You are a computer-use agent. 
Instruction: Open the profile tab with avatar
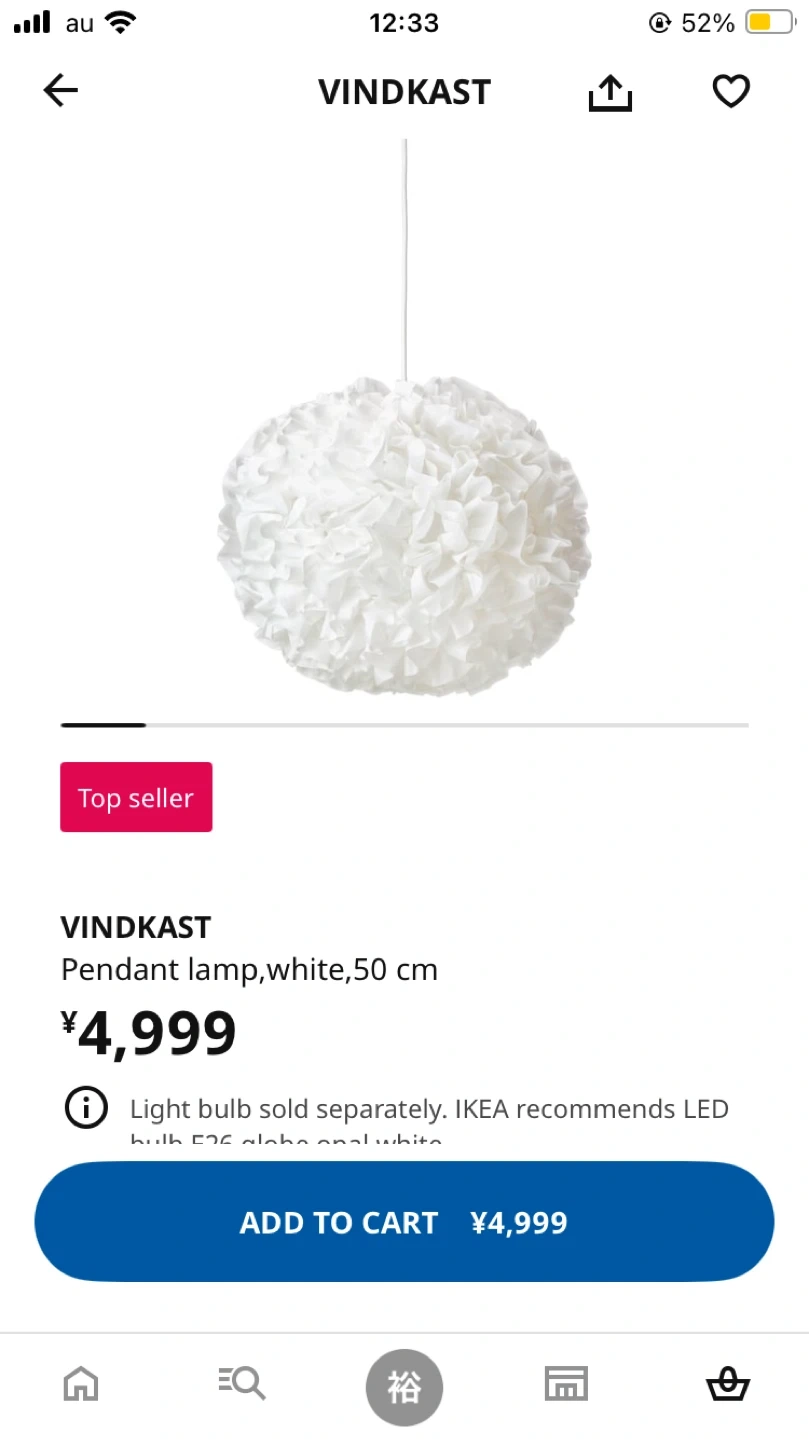404,1387
